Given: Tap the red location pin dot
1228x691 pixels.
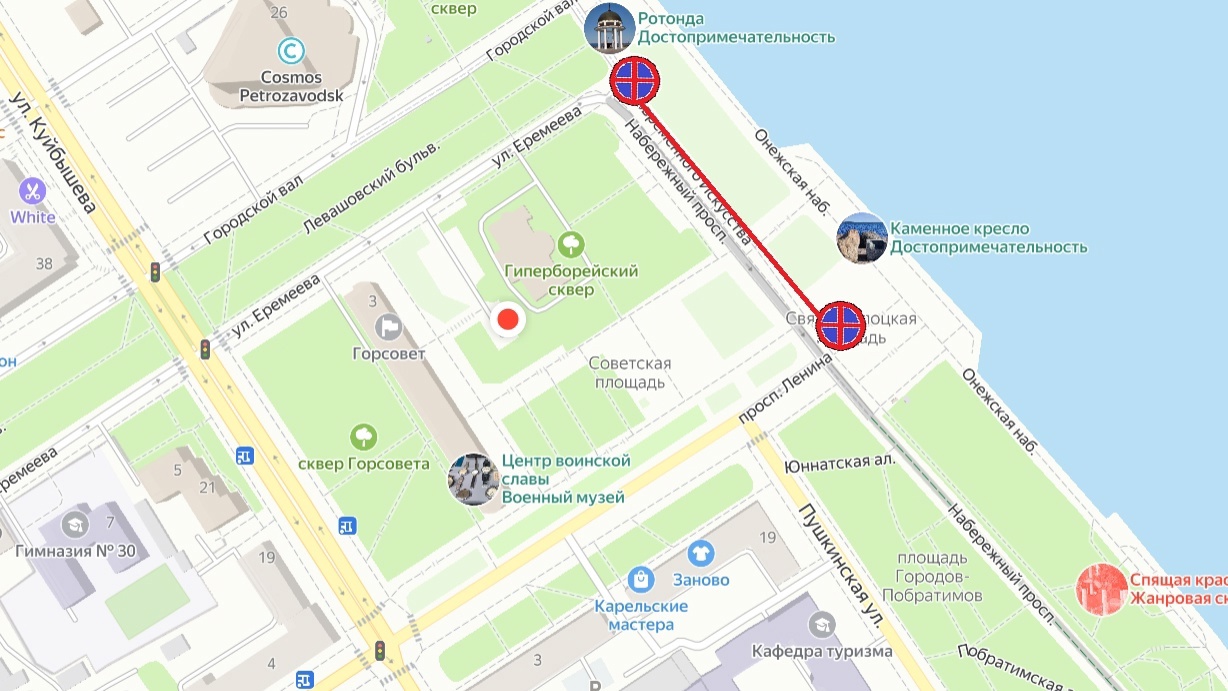Looking at the screenshot, I should point(508,320).
